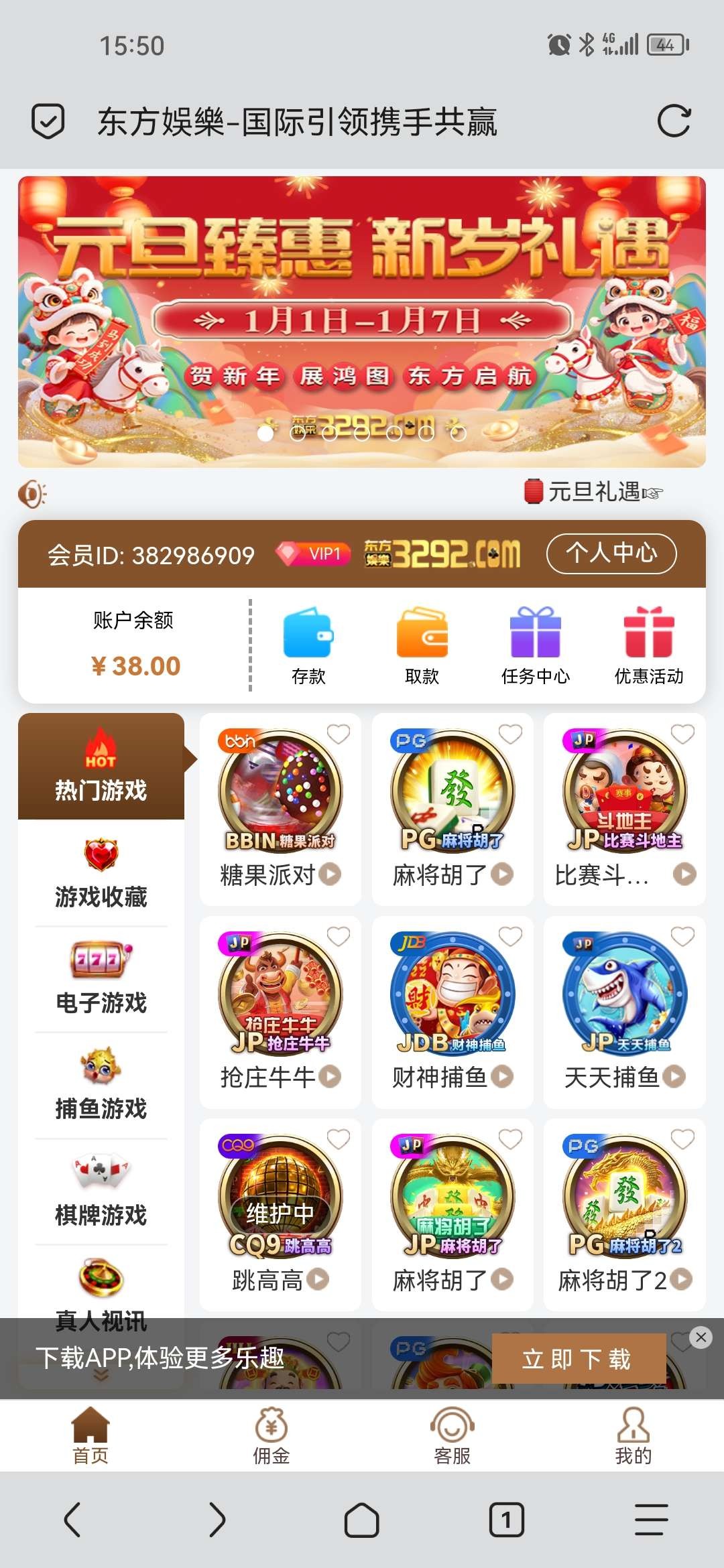Tap 存款 to deposit funds
This screenshot has width=724, height=1568.
click(308, 645)
